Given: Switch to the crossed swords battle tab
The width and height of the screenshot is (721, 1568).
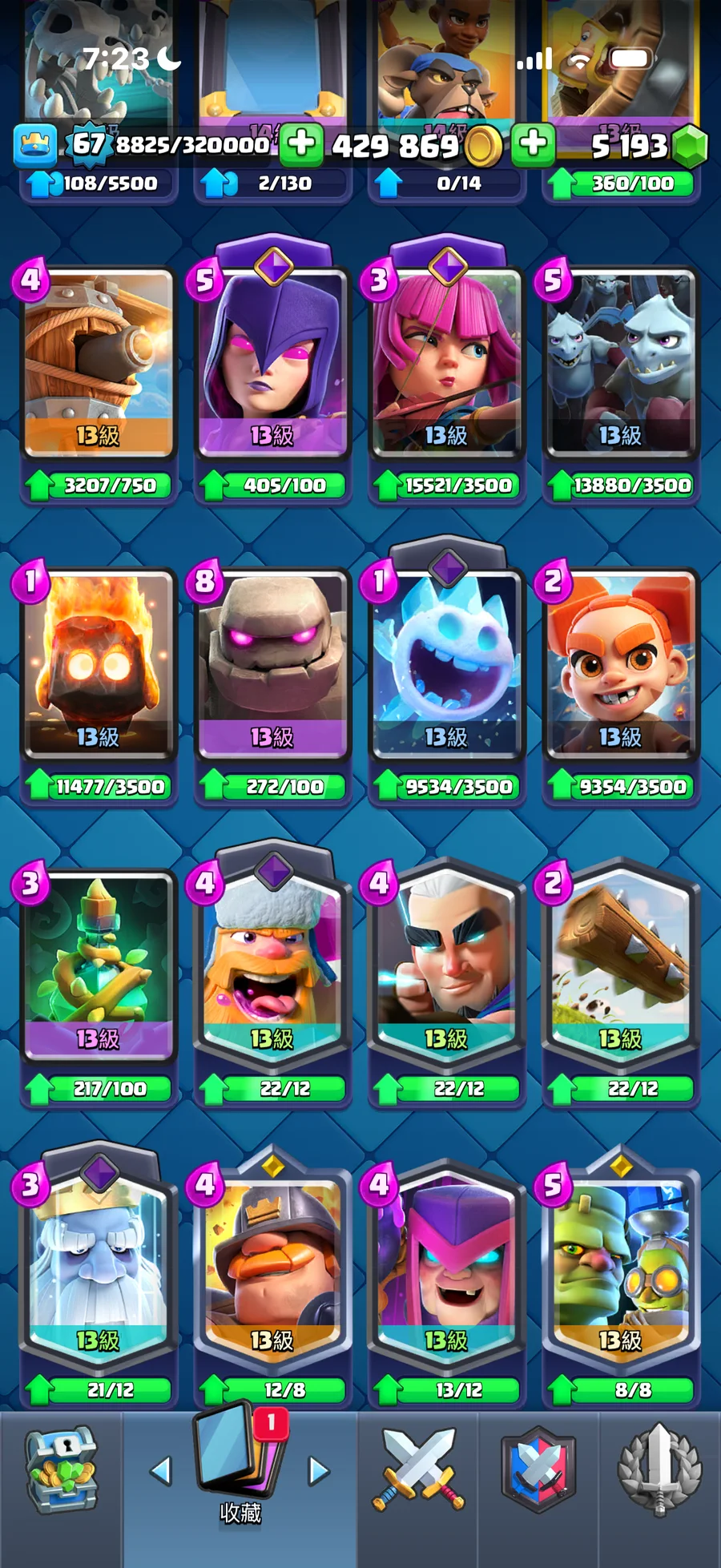Looking at the screenshot, I should pyautogui.click(x=417, y=1470).
